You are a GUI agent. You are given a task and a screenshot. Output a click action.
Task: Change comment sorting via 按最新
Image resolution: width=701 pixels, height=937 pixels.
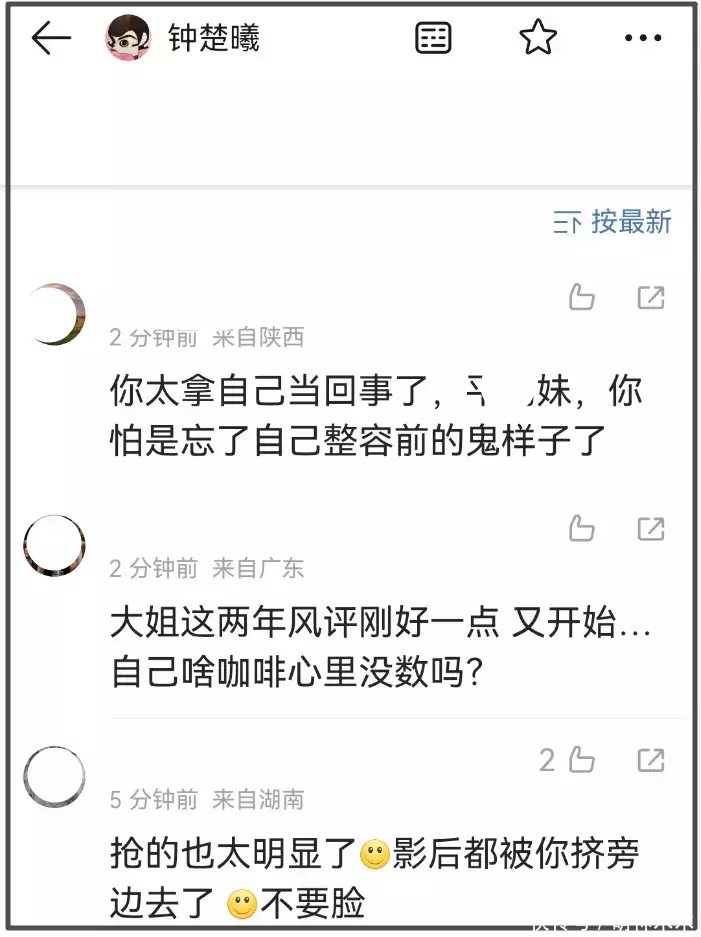613,222
